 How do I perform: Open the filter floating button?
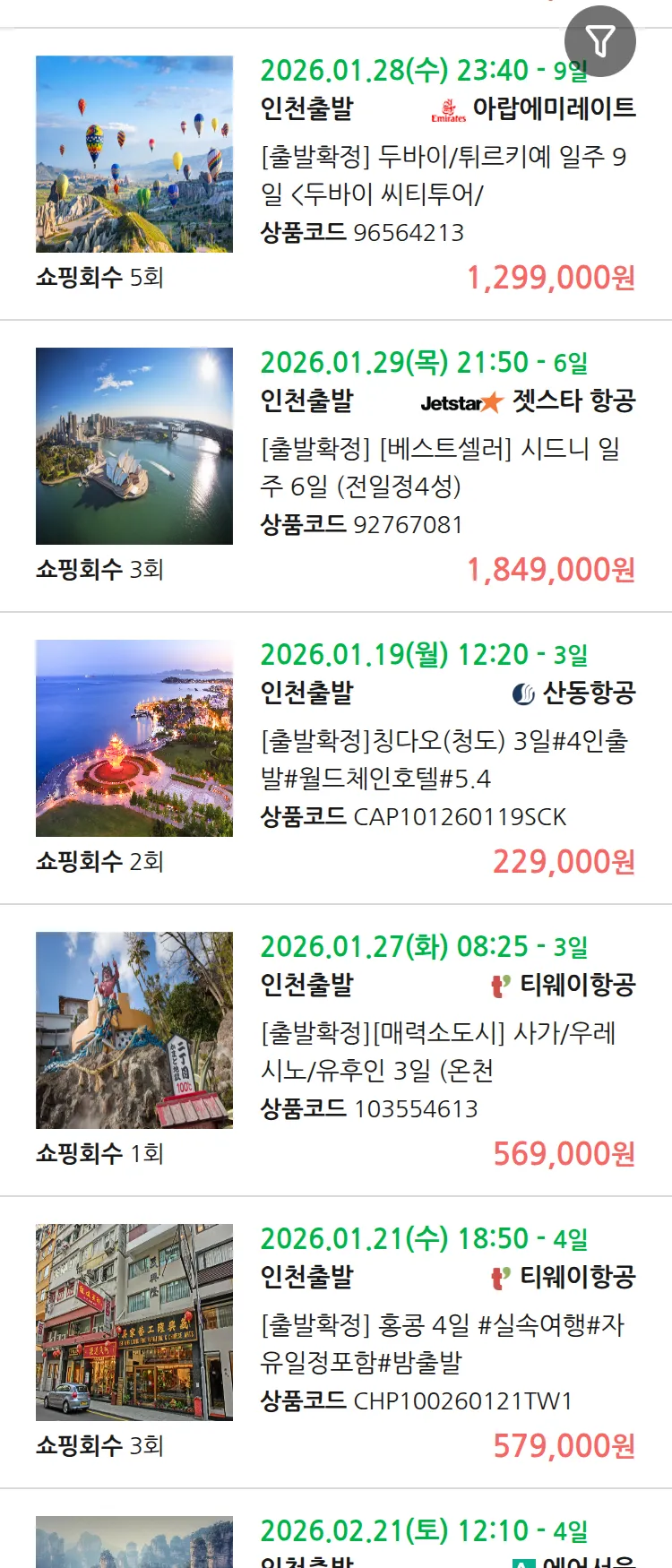(599, 40)
